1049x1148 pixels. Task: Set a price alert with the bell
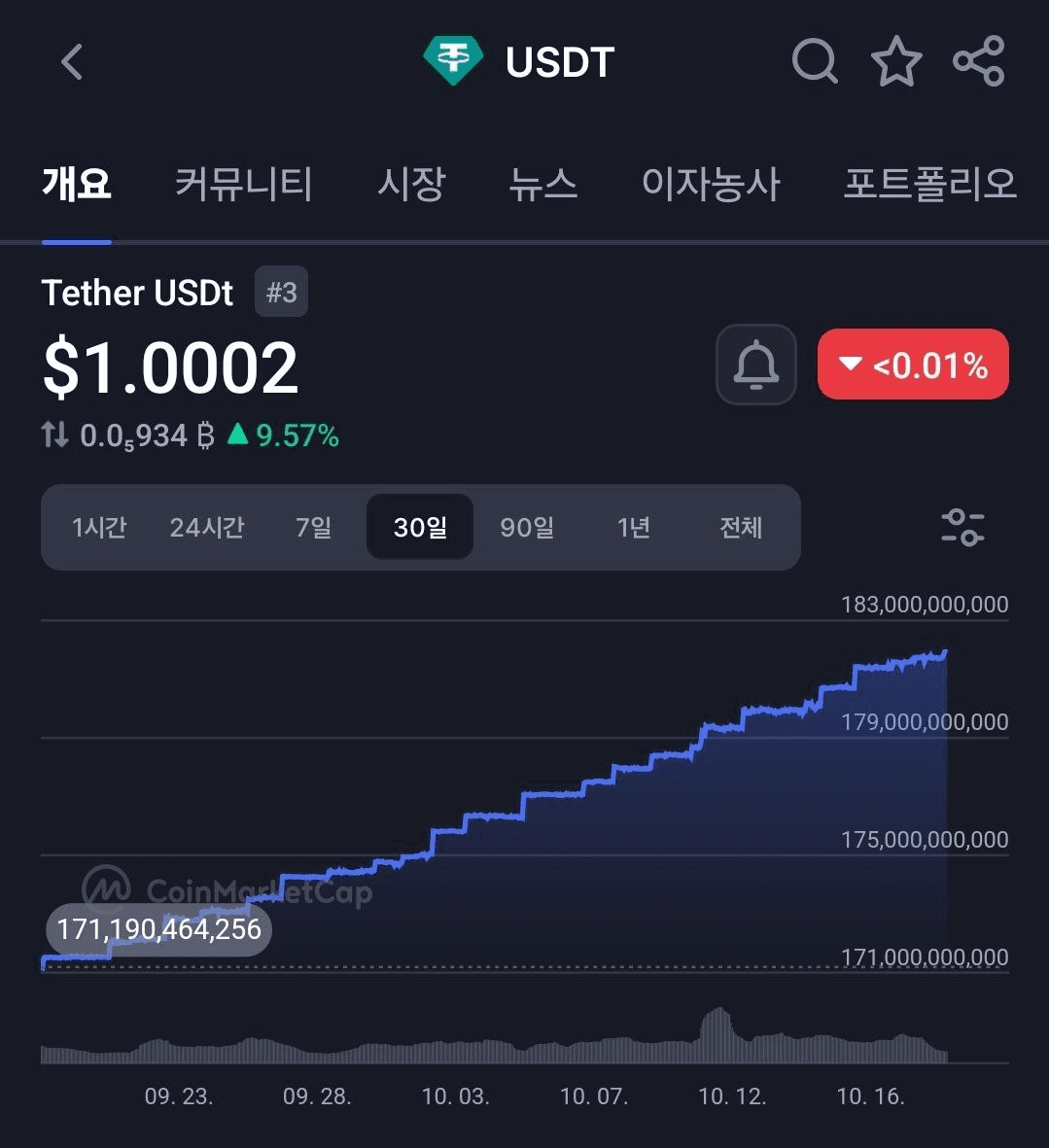[x=756, y=365]
